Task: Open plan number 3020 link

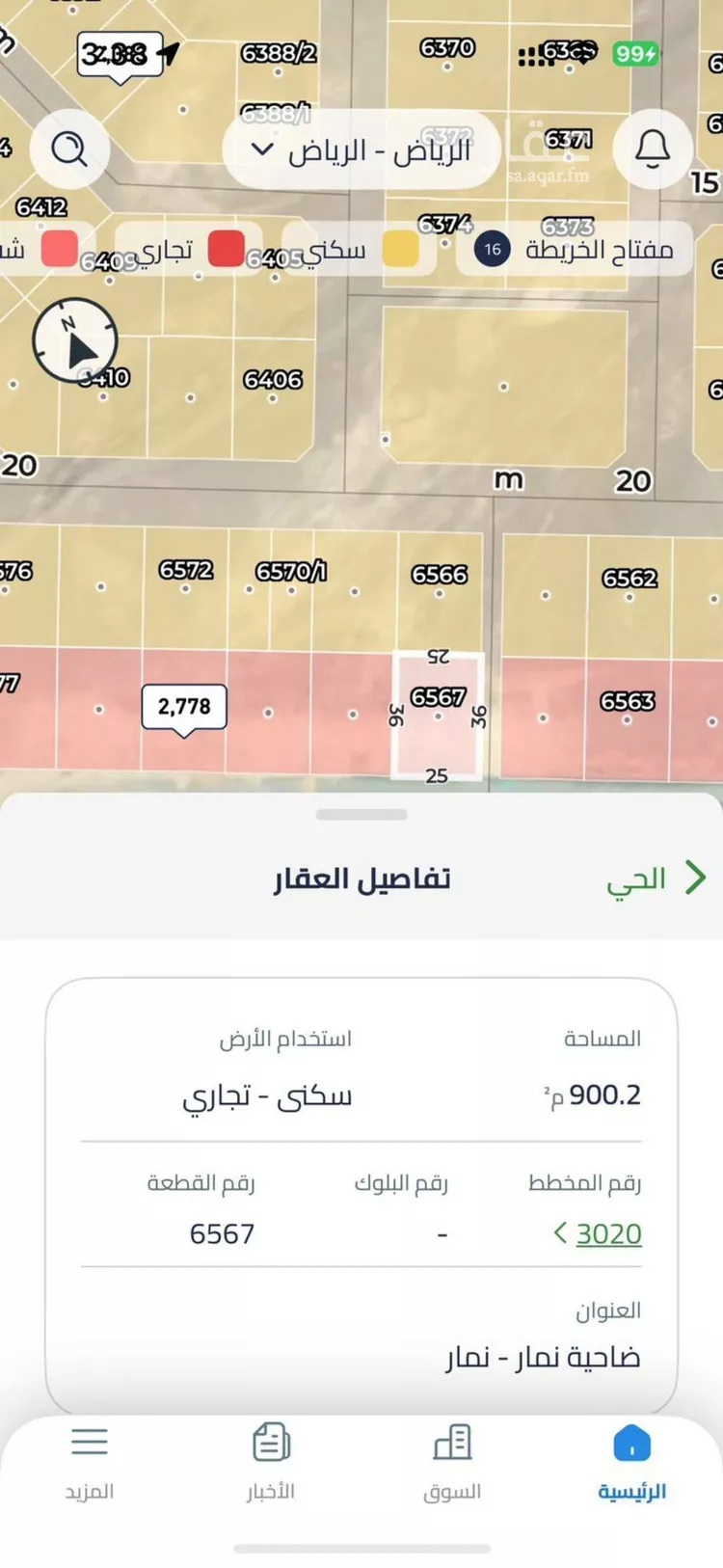Action: [605, 1234]
